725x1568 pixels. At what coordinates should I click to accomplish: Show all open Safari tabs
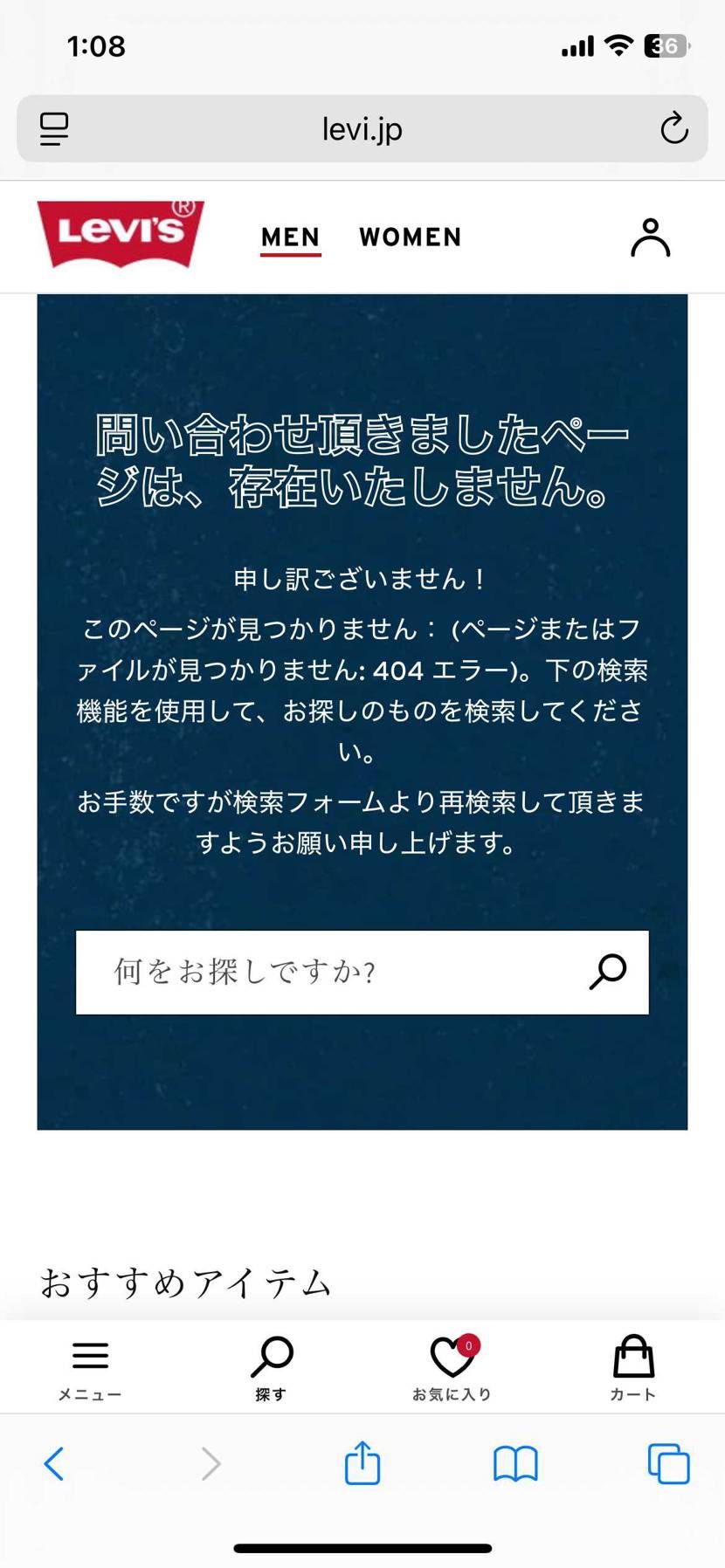coord(668,1463)
